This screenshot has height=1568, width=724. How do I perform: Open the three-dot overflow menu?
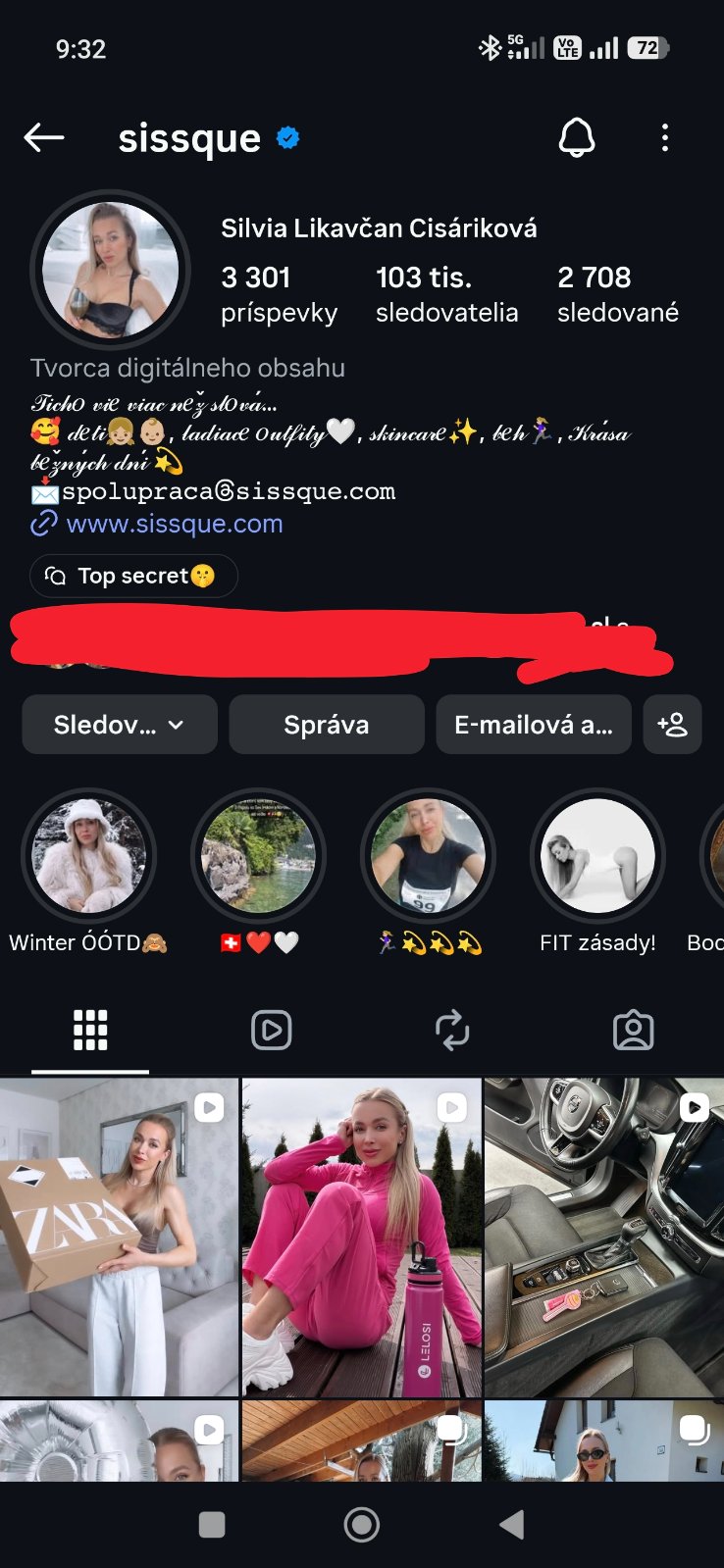[x=665, y=138]
